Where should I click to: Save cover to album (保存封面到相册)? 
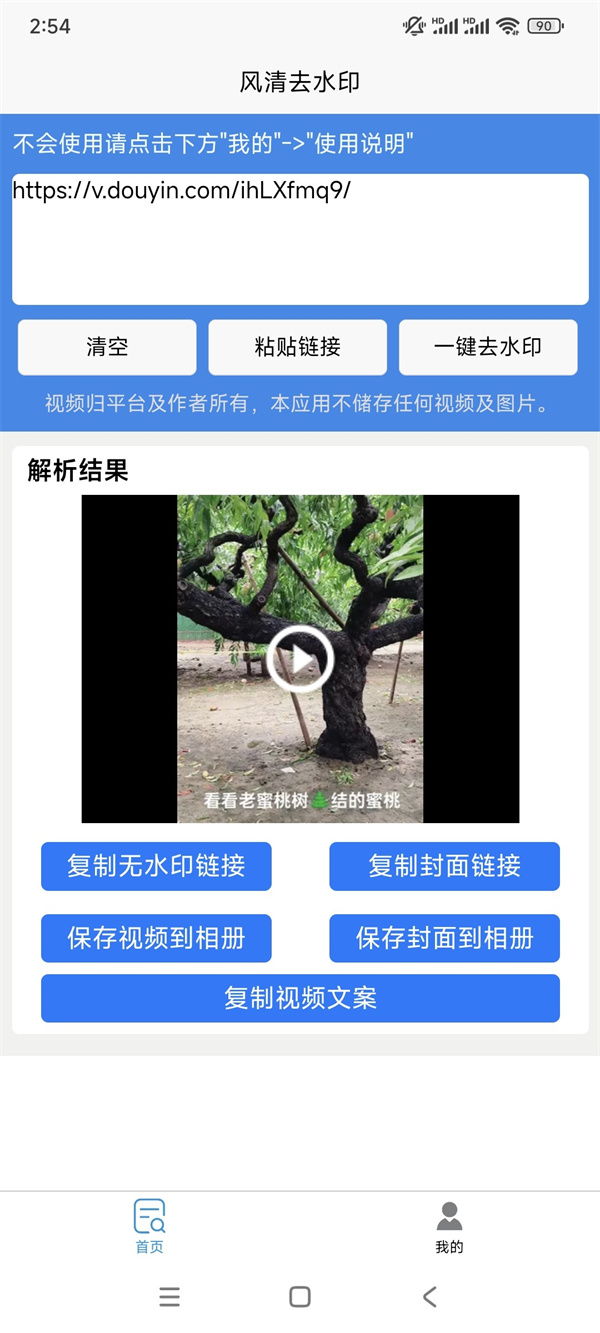point(444,938)
